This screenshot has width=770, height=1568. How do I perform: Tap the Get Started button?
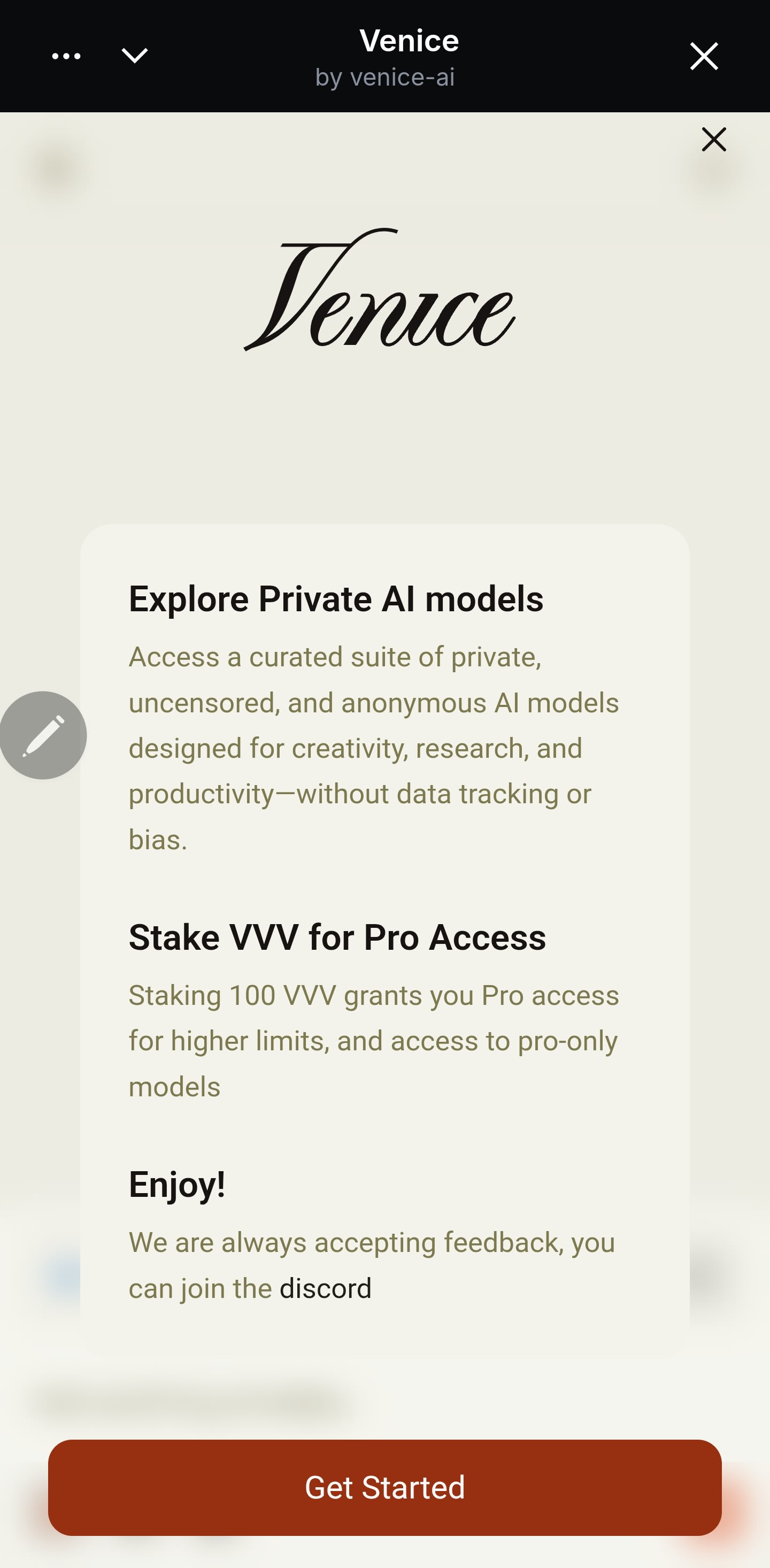[384, 1486]
